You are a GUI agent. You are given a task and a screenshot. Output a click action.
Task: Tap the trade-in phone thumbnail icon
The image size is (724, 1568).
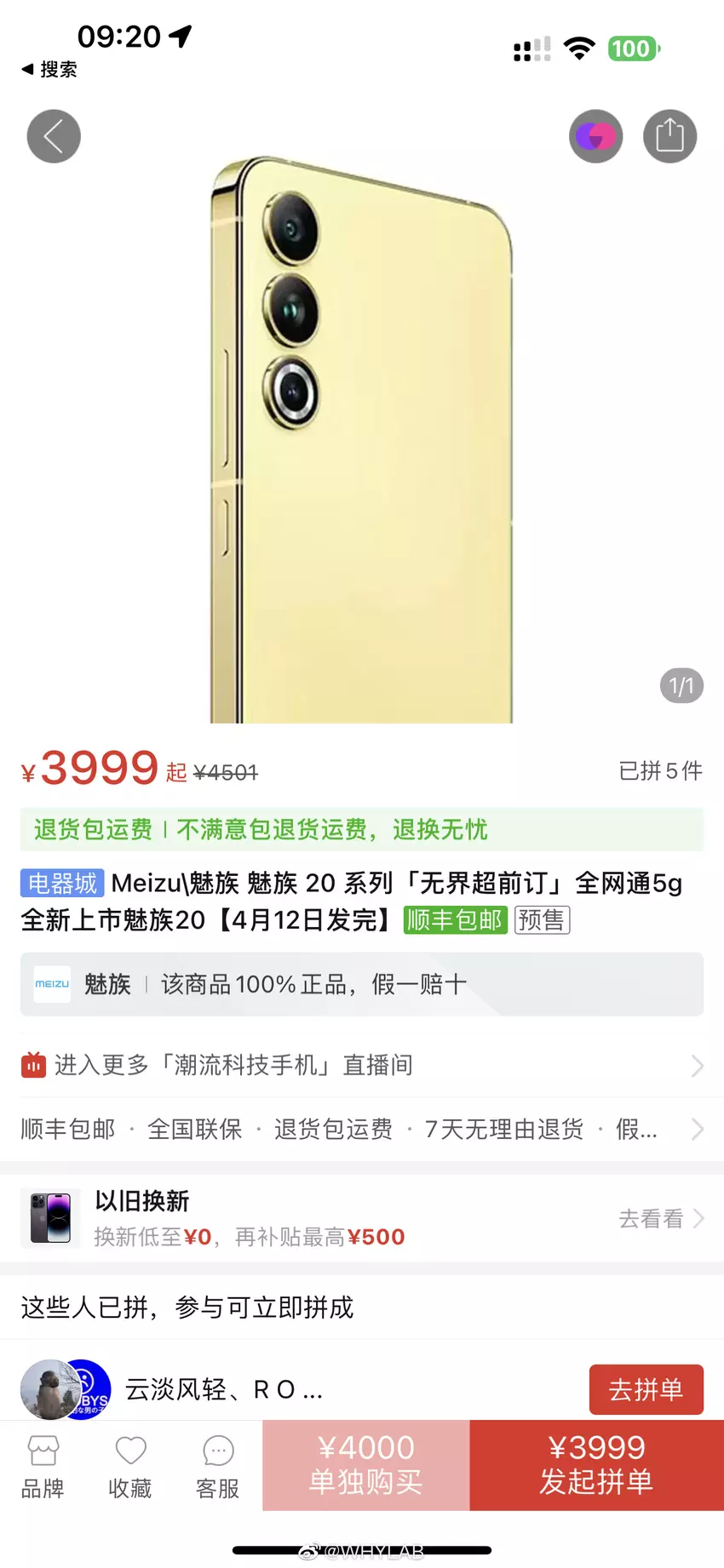pos(51,1219)
